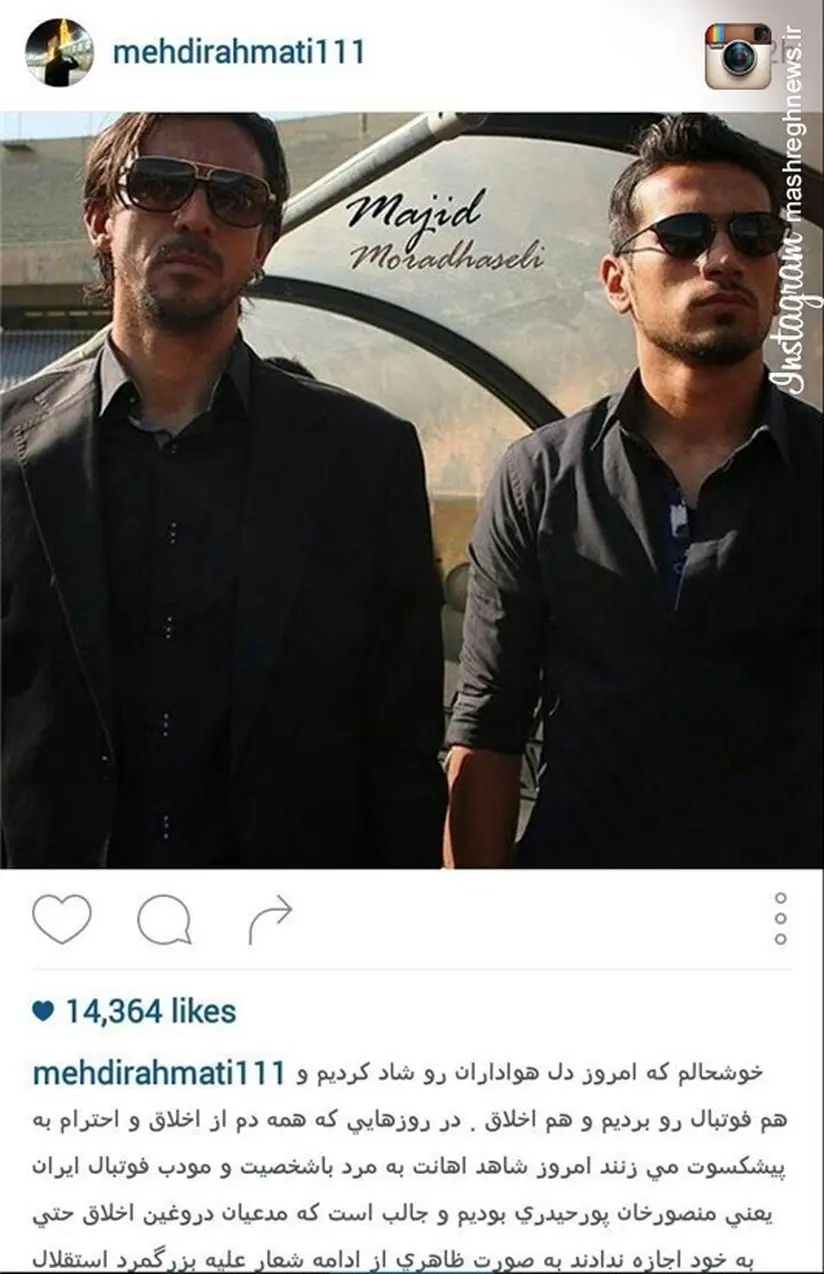Like this post with the heart icon

coord(61,918)
